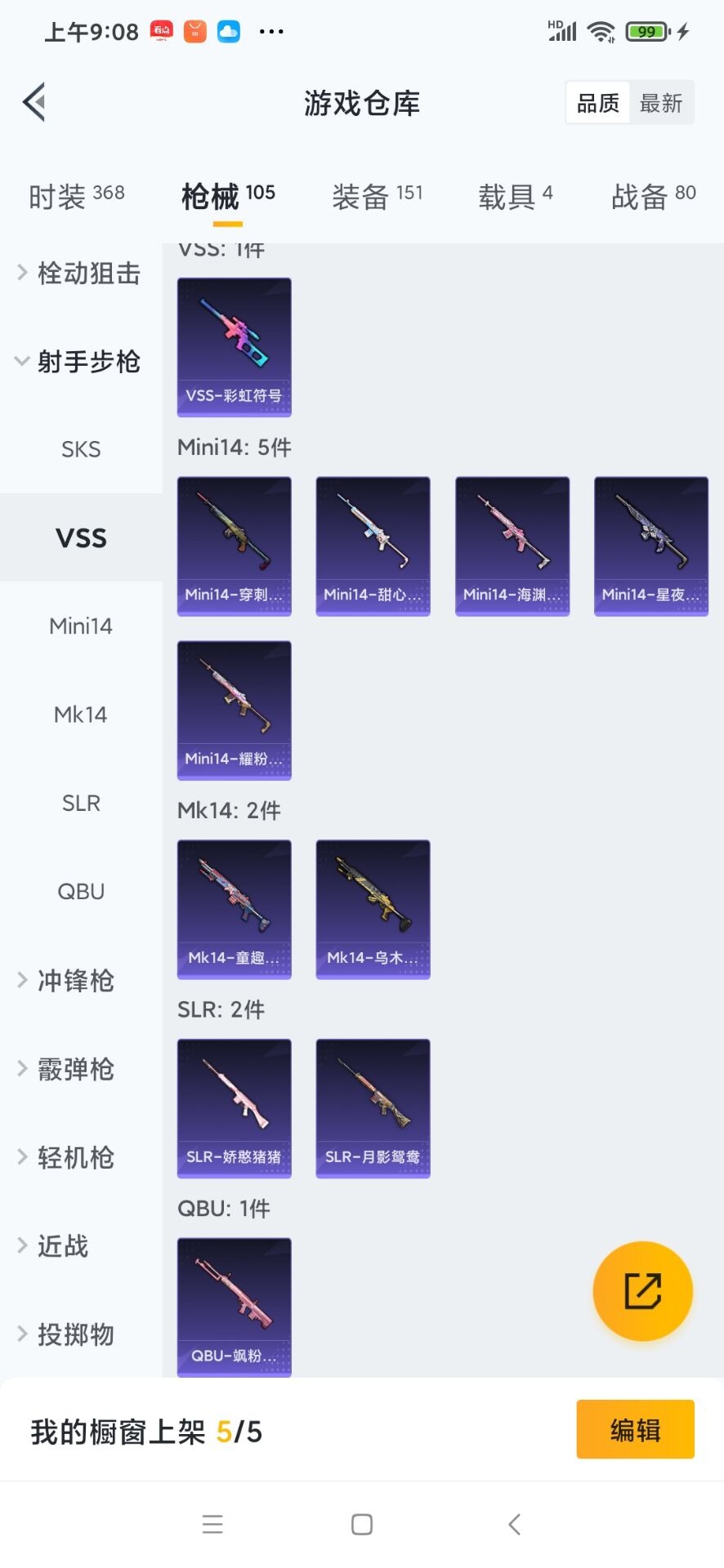Image resolution: width=724 pixels, height=1568 pixels.
Task: Go back using the top-left arrow
Action: pyautogui.click(x=34, y=103)
